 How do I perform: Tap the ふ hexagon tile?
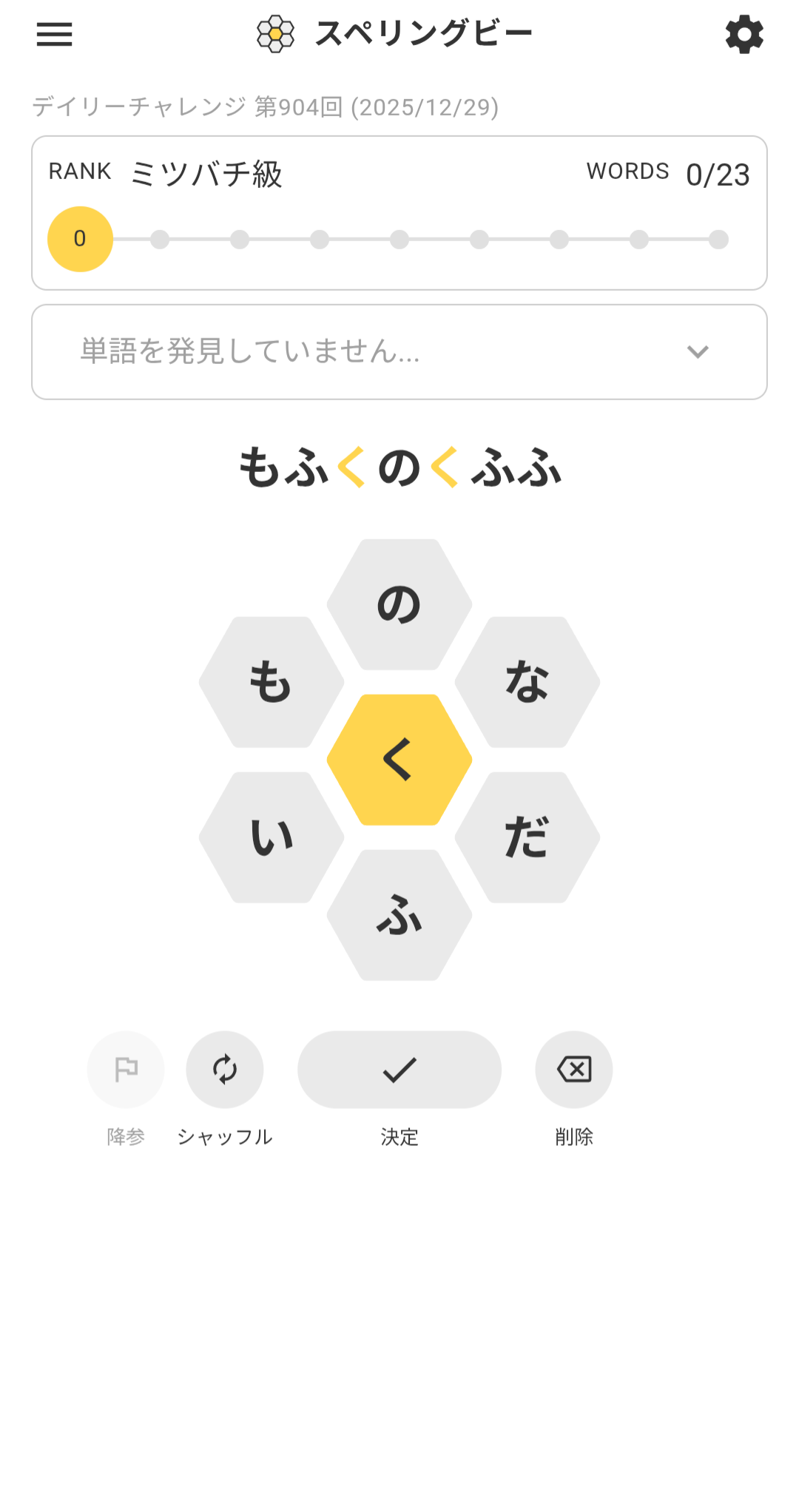click(399, 915)
